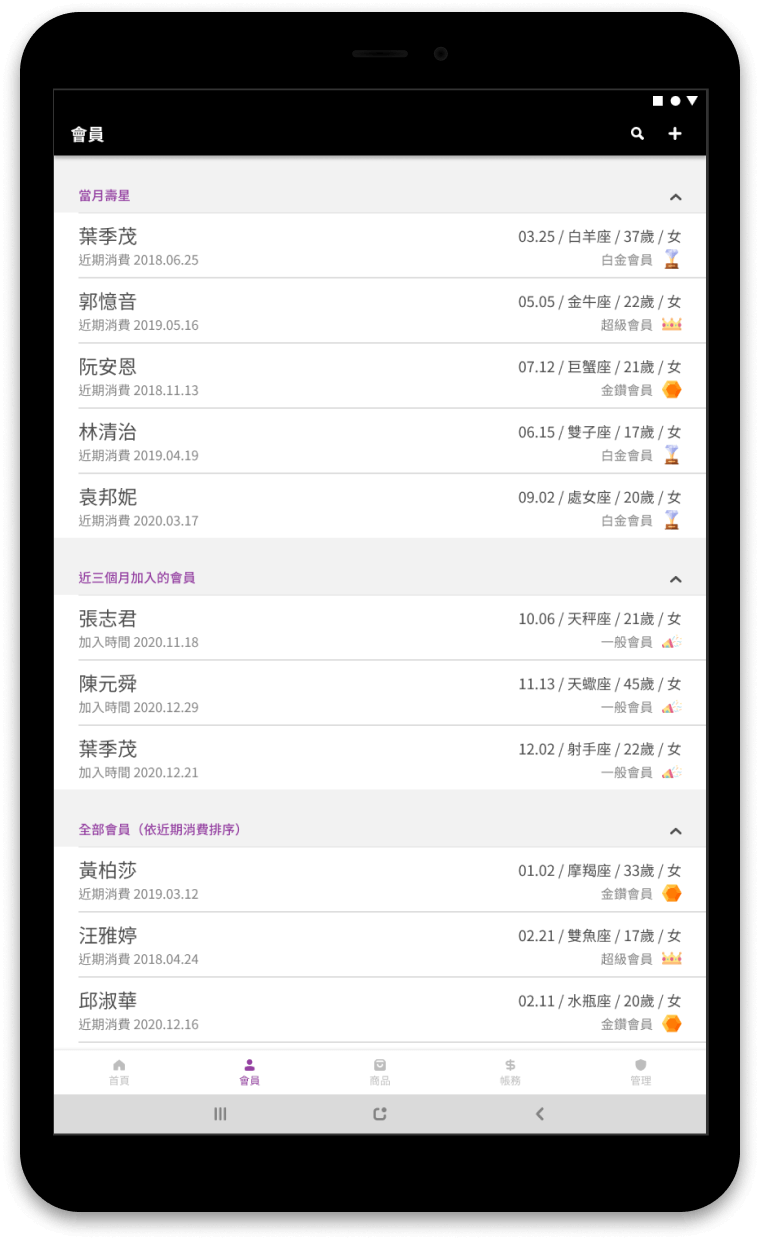View details for member 阮安恩
760x1240 pixels.
coord(380,376)
